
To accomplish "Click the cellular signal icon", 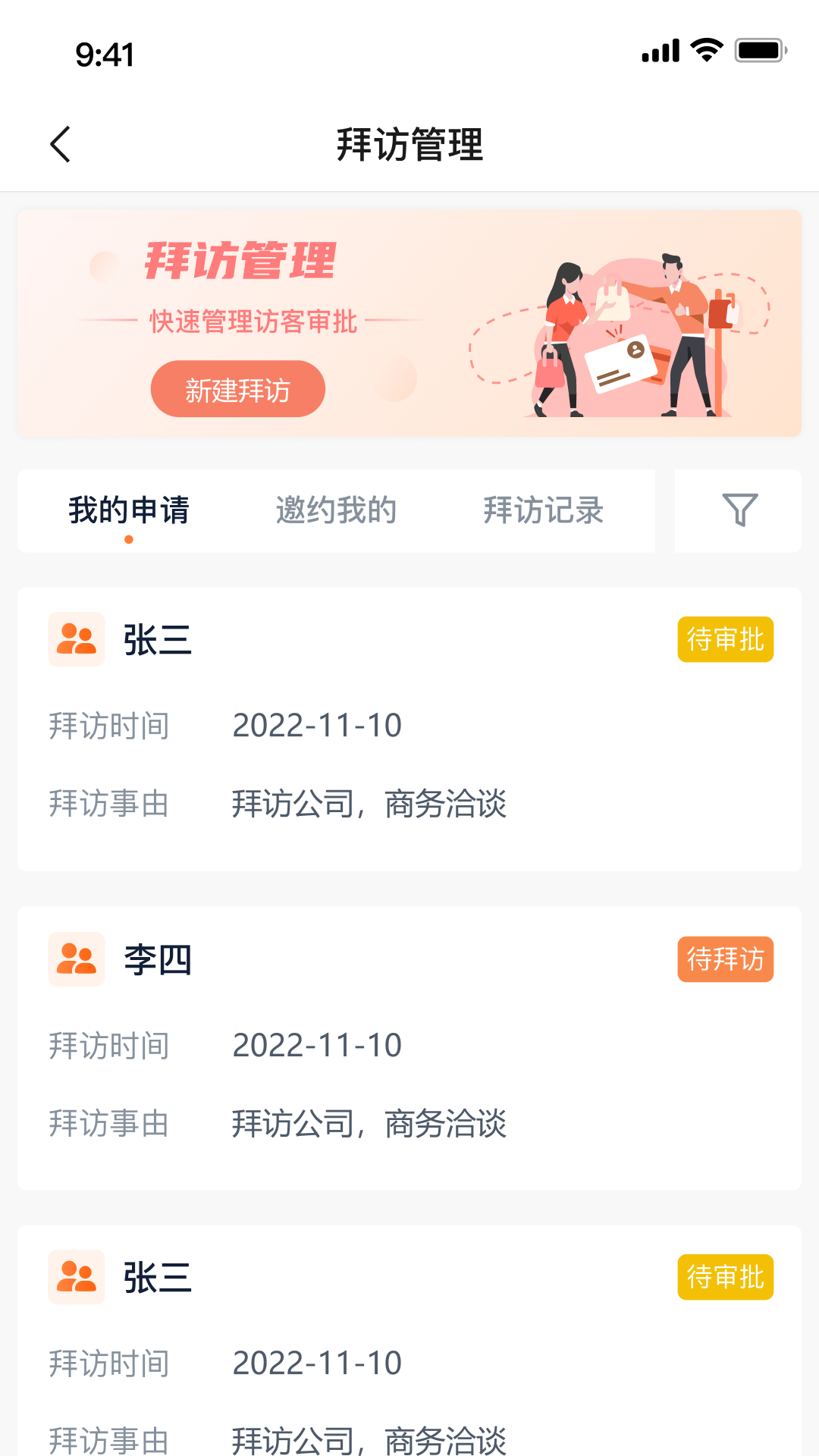I will click(x=659, y=50).
